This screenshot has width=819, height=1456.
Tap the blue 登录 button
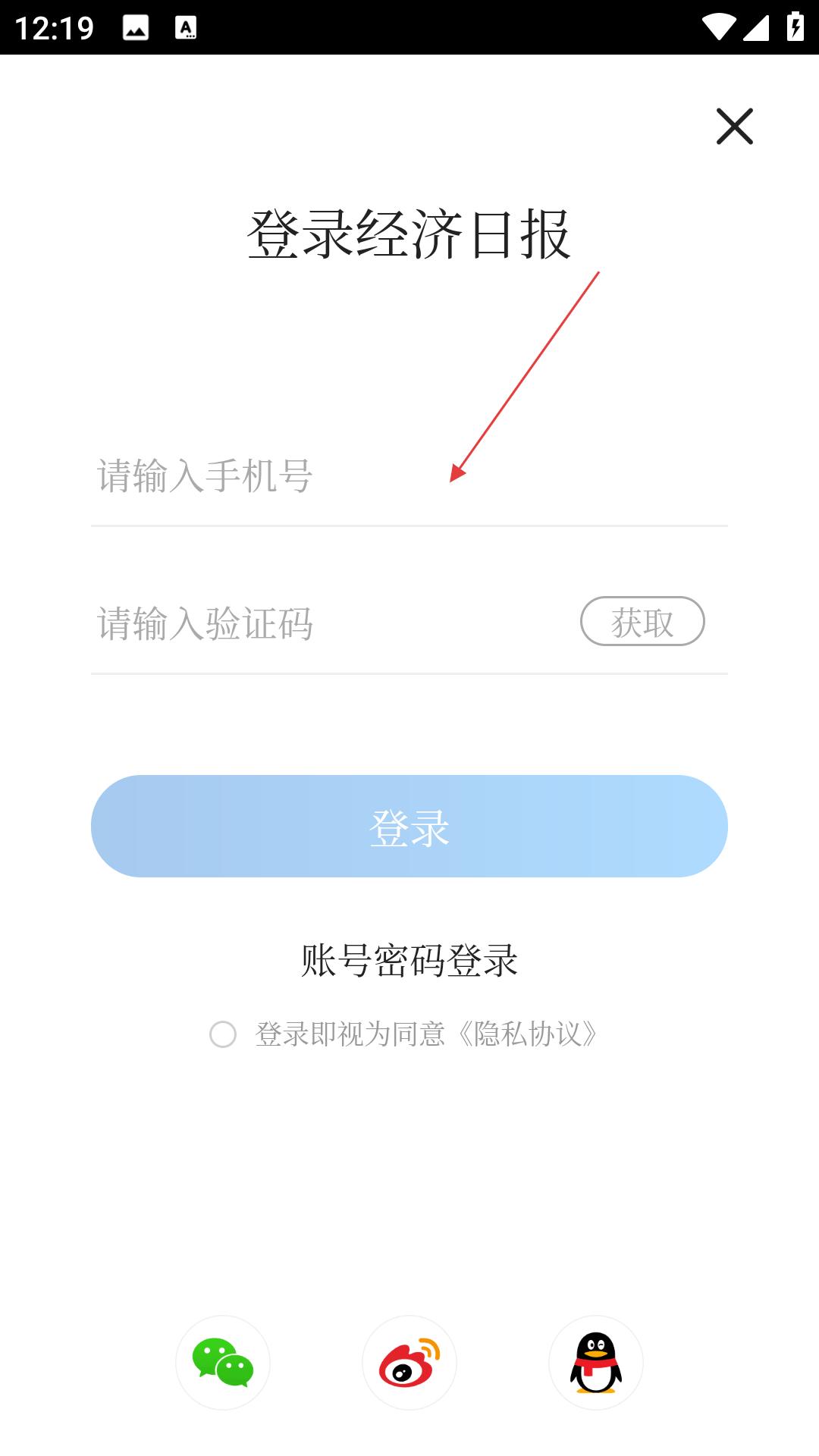pyautogui.click(x=409, y=826)
